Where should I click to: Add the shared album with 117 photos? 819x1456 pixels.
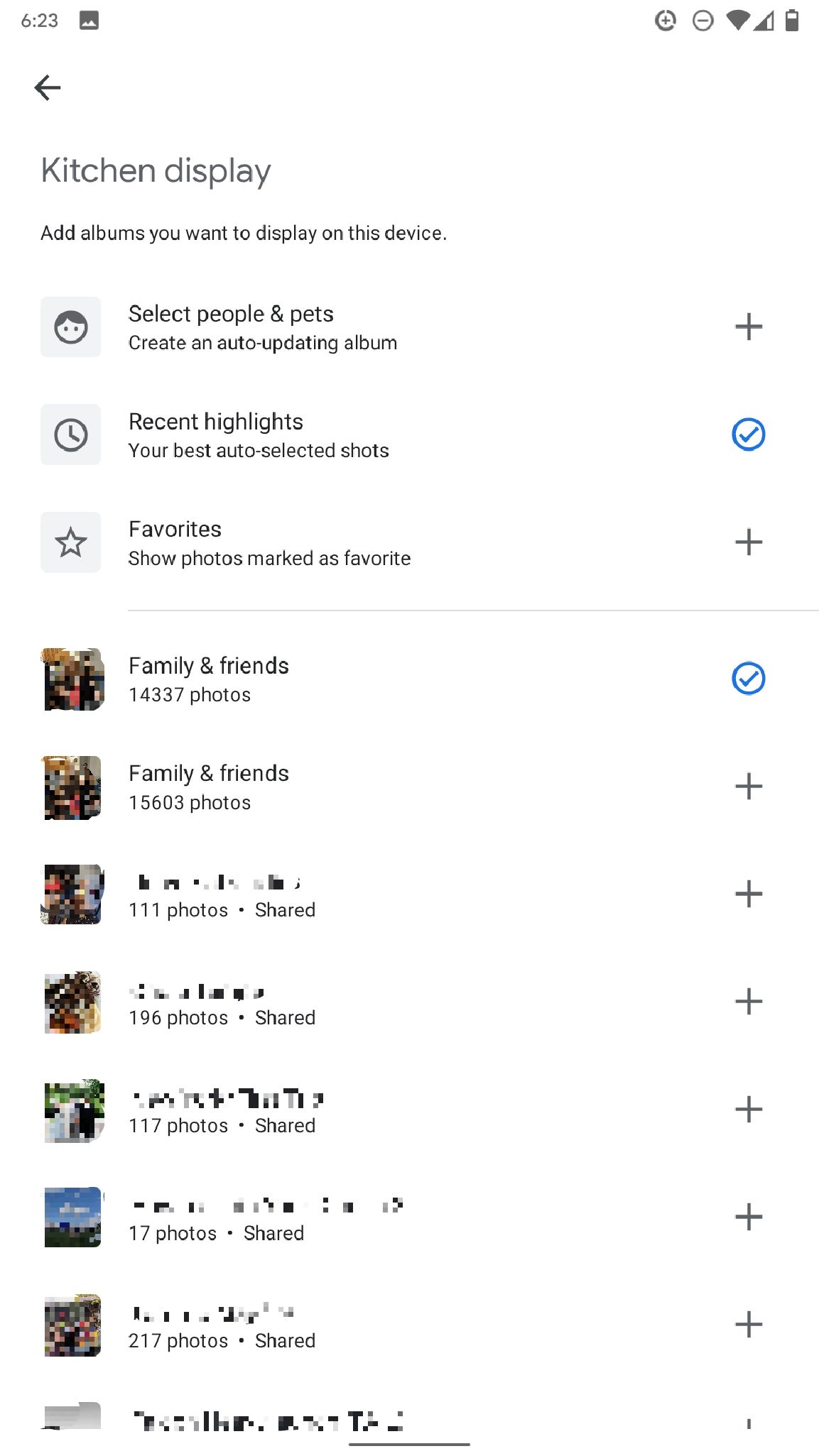pos(748,1110)
